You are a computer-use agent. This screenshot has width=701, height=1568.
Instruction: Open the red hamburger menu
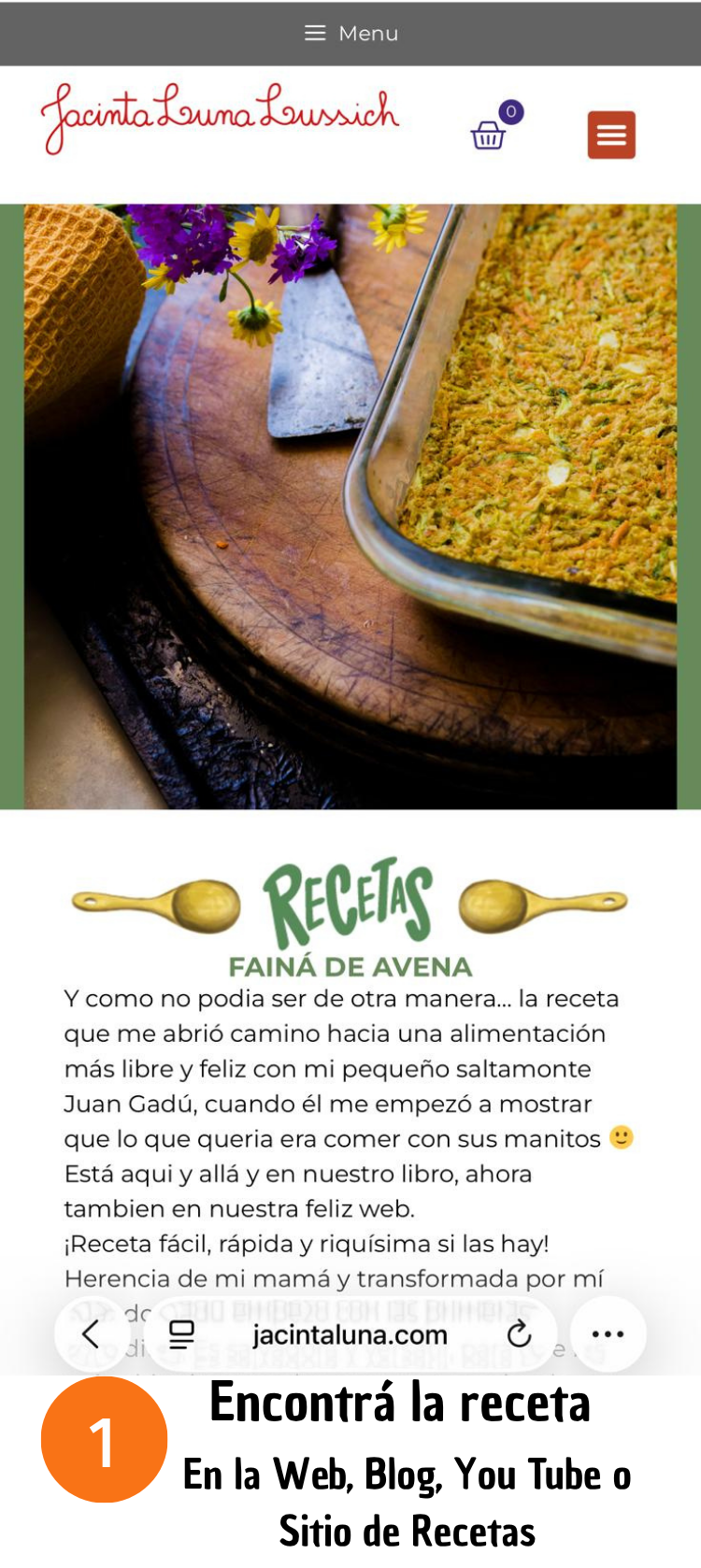pyautogui.click(x=611, y=135)
